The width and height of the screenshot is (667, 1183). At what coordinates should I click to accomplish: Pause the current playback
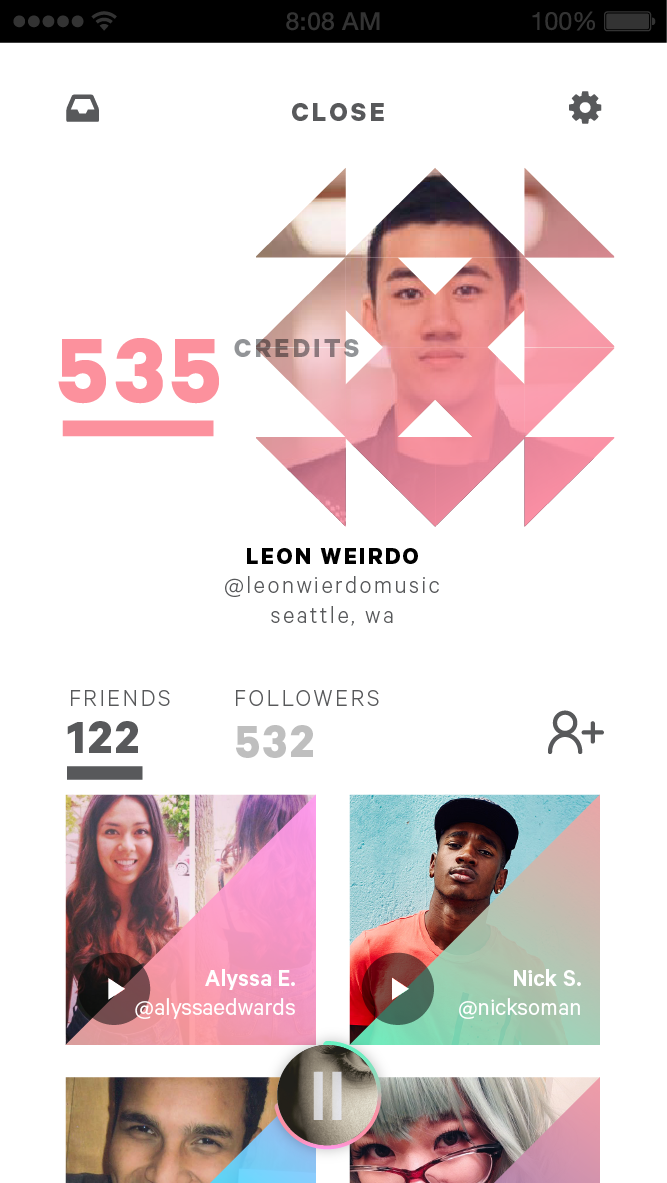coord(327,1095)
